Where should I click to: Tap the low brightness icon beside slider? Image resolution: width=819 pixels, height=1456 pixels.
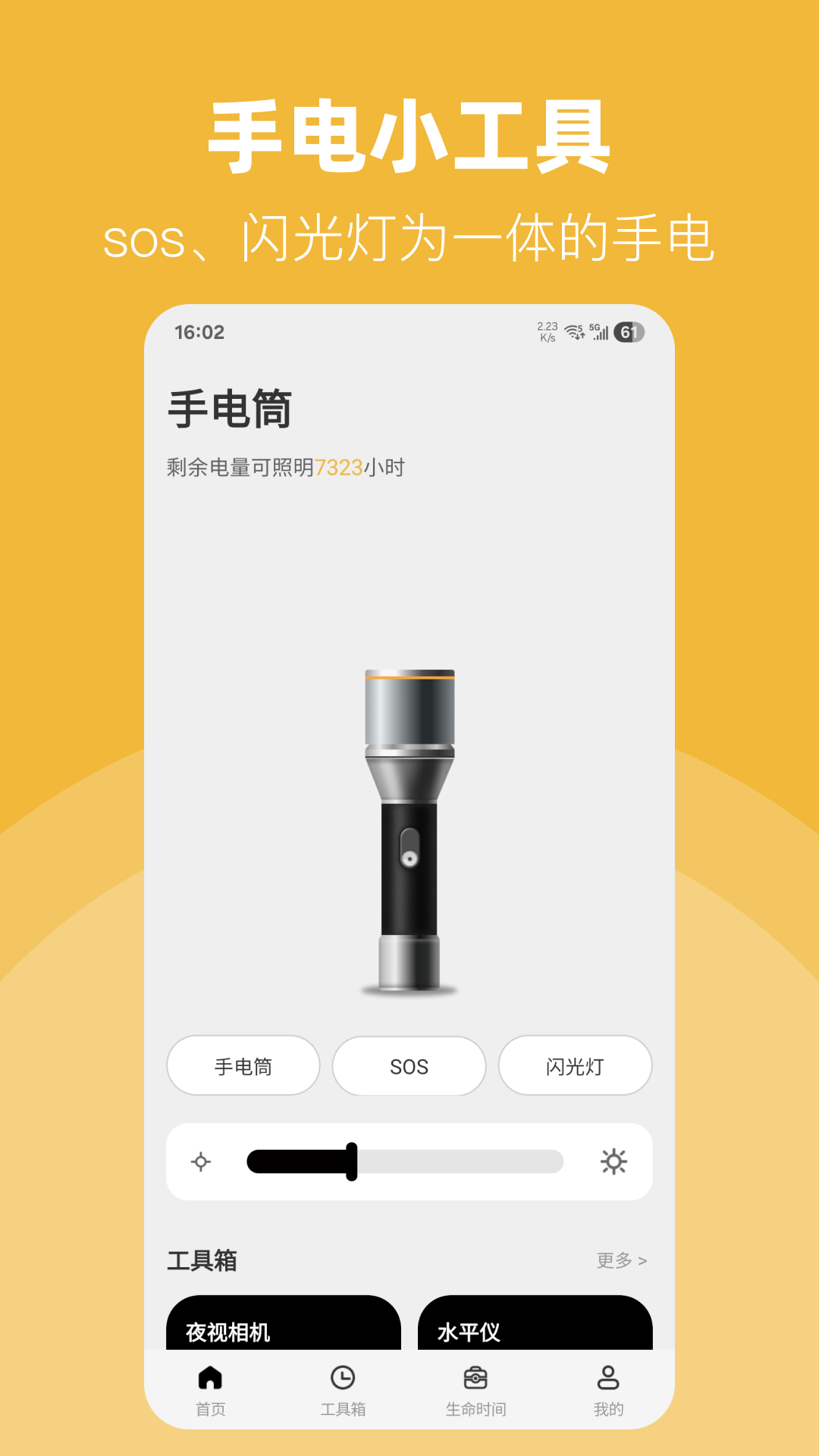199,1161
